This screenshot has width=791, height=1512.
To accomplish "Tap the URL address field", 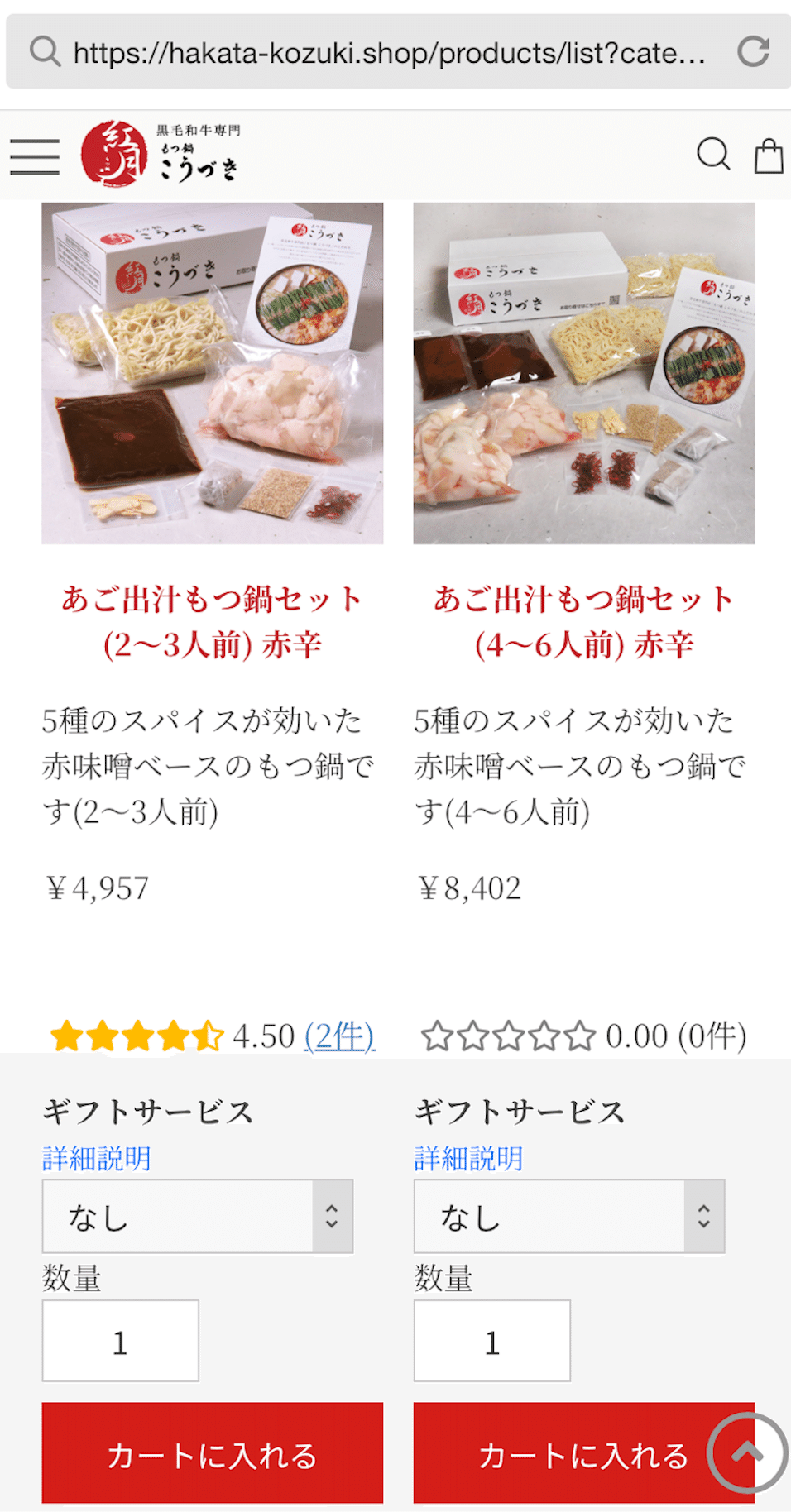I will [x=389, y=54].
